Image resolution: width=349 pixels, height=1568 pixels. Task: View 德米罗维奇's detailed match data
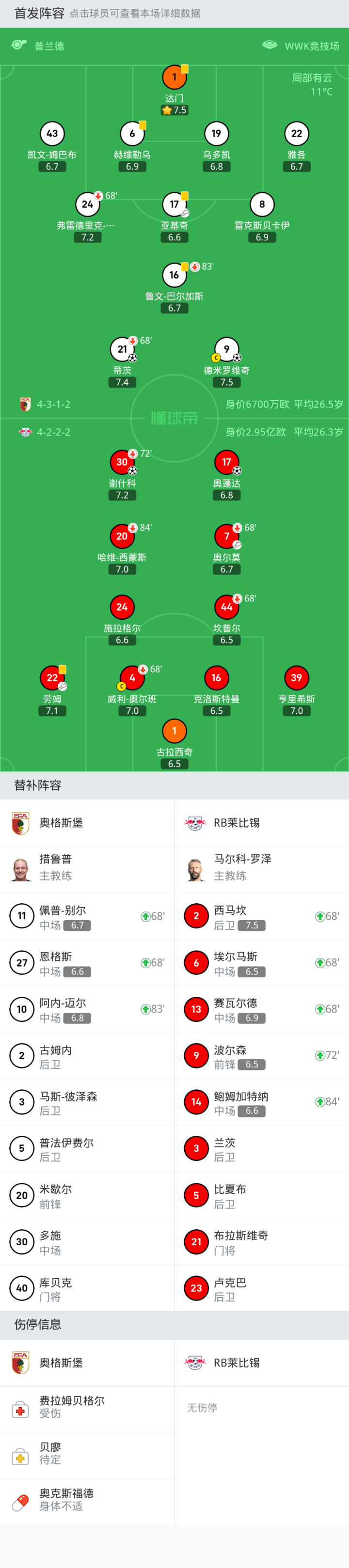click(x=226, y=350)
